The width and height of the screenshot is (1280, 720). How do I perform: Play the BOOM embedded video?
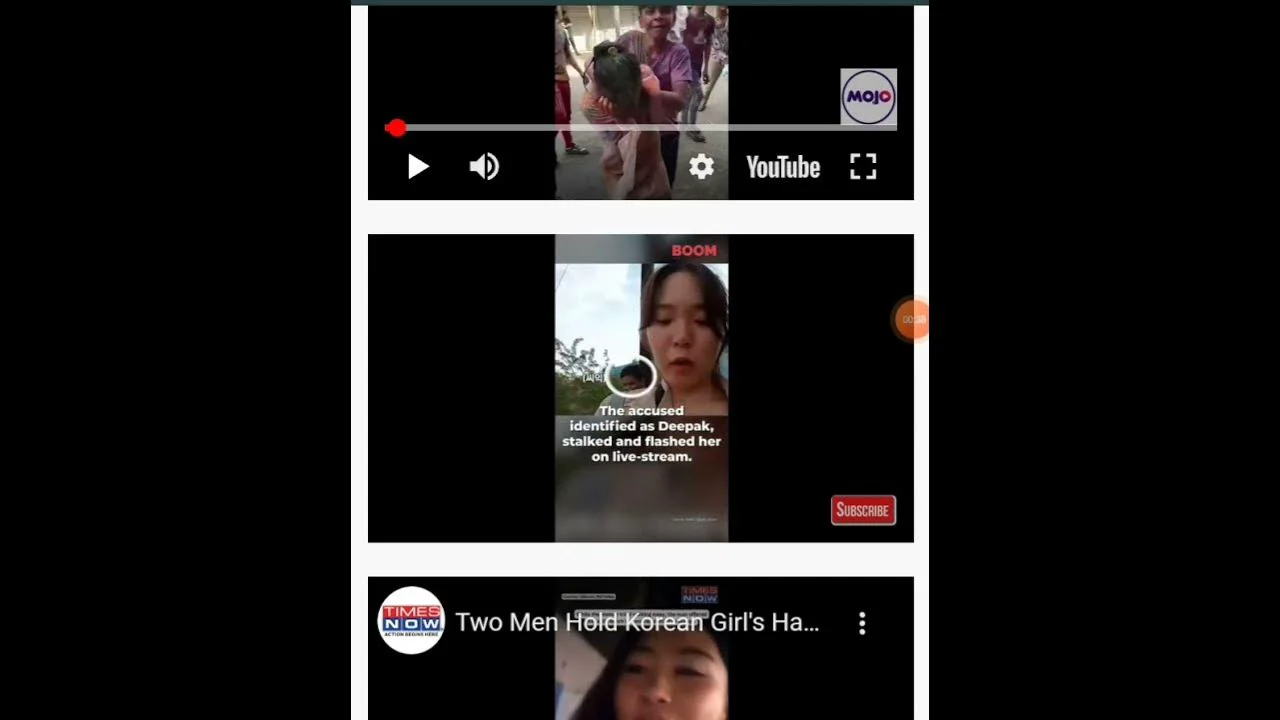click(641, 388)
